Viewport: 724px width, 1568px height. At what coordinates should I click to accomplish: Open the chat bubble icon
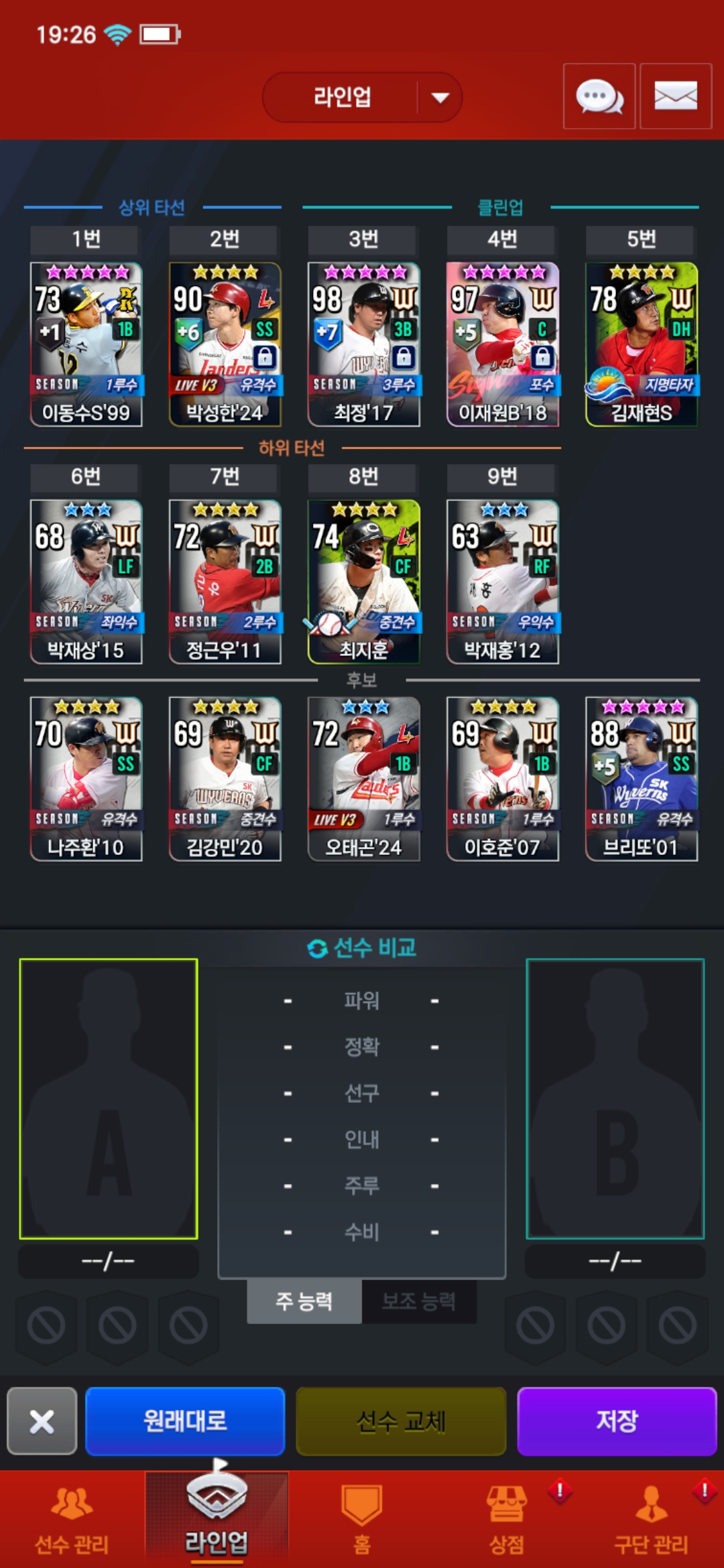point(599,96)
